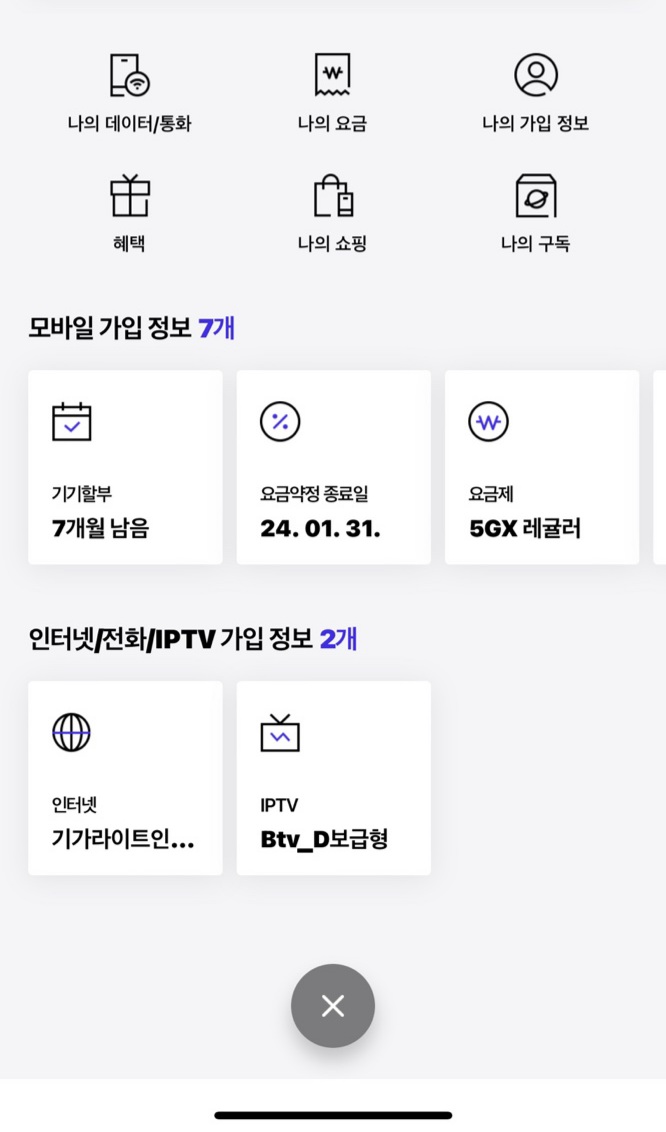The image size is (666, 1132).
Task: View 기기할부 7개월 남음 card
Action: [125, 467]
